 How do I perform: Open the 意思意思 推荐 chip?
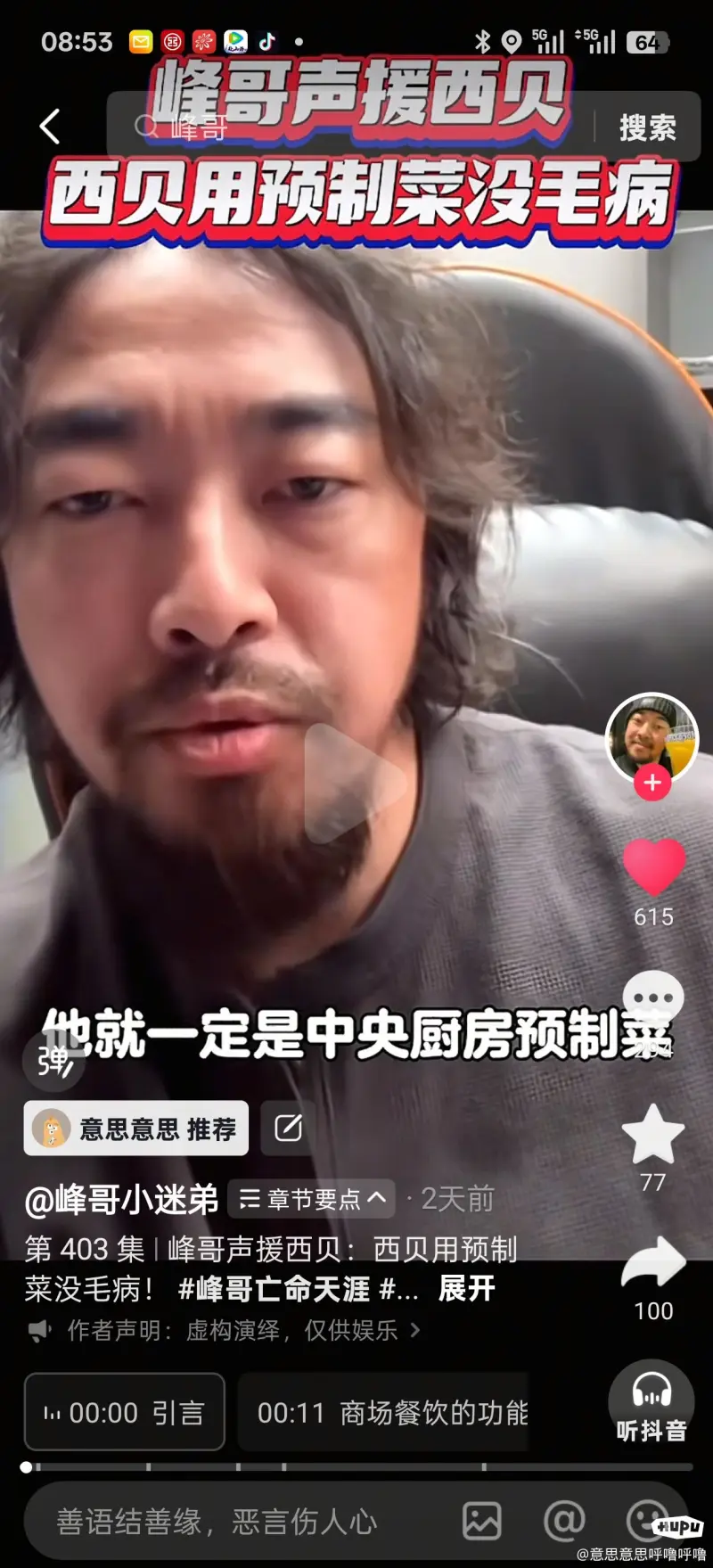tap(136, 1129)
